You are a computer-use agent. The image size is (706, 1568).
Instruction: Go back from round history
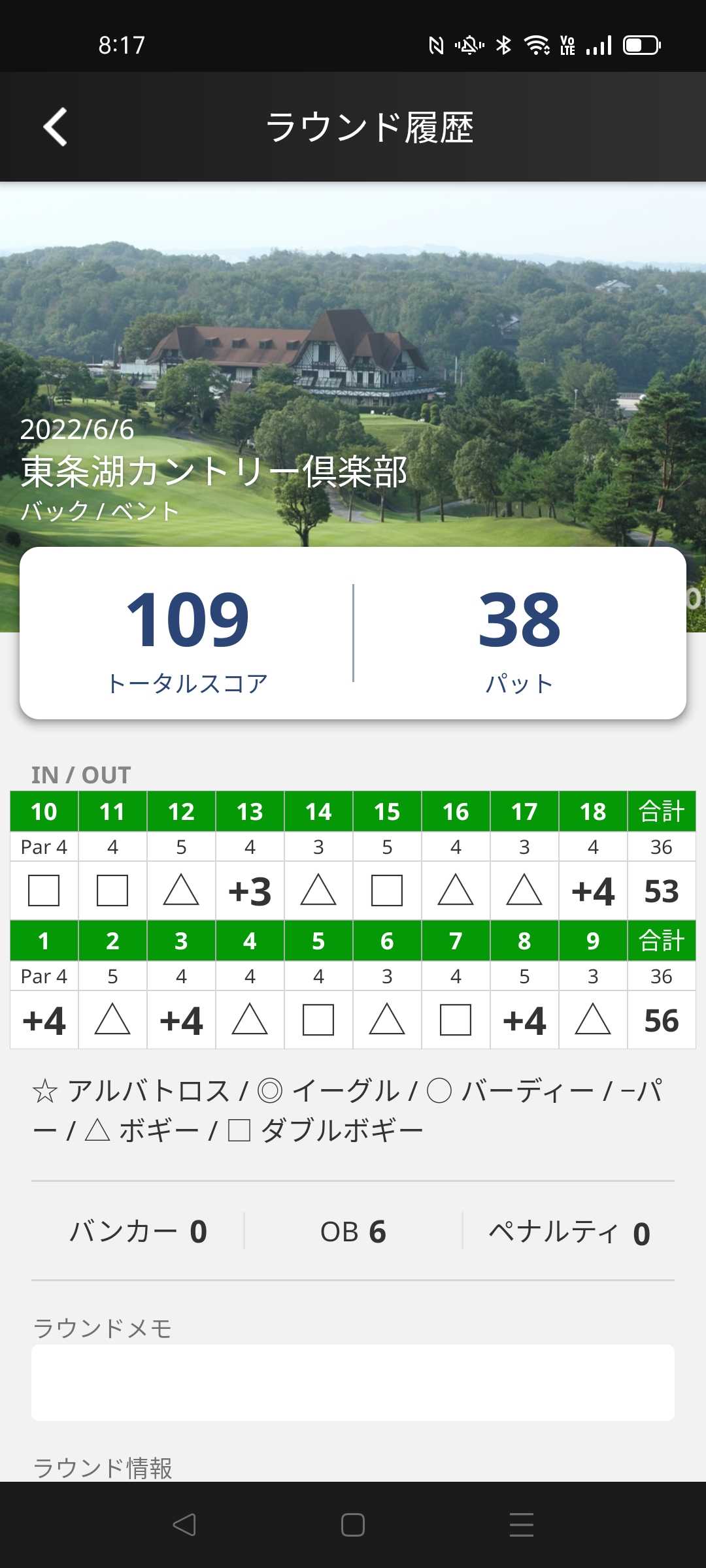click(x=56, y=127)
